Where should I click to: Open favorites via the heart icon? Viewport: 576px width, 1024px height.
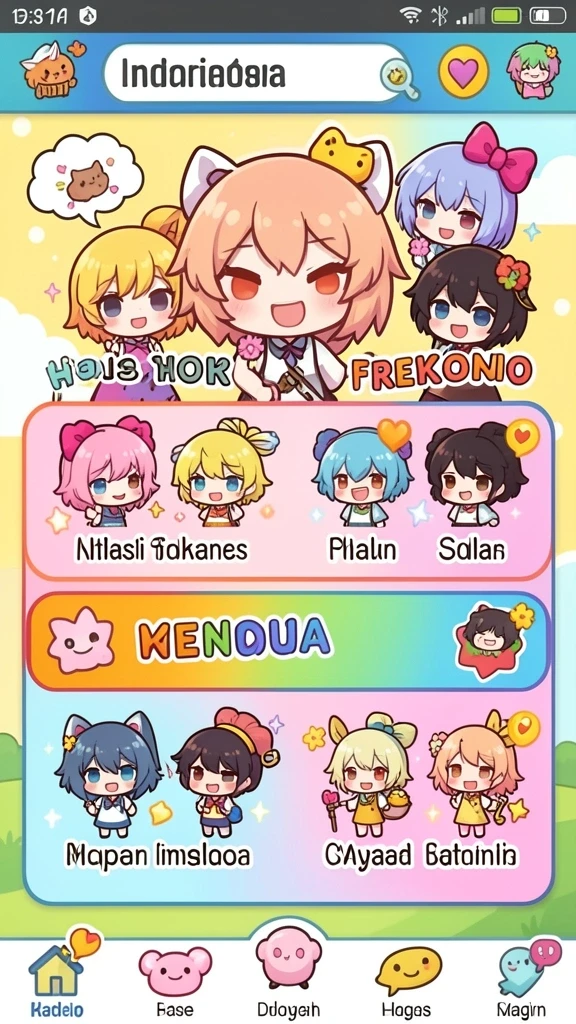[463, 72]
